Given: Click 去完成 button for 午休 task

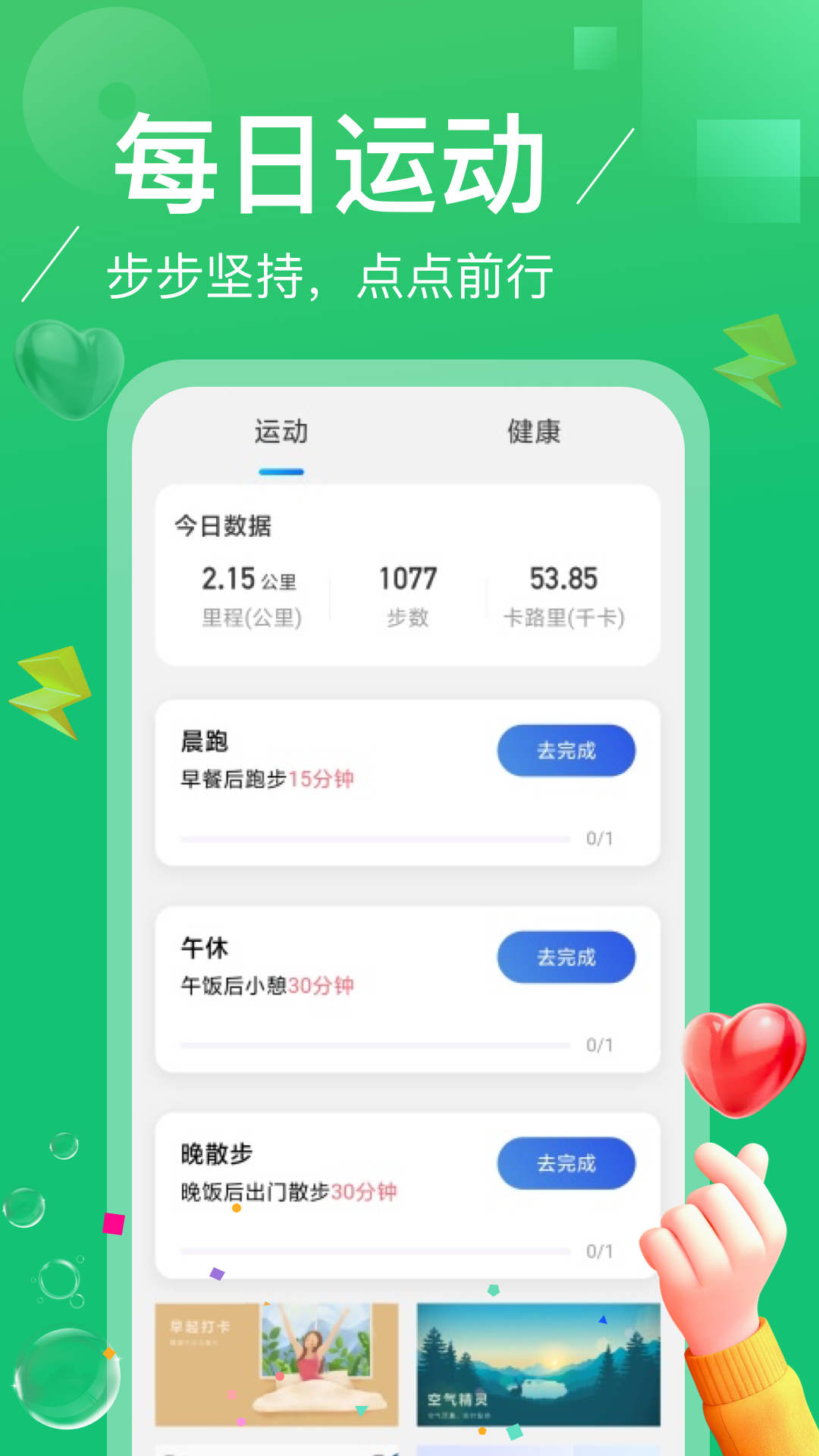Looking at the screenshot, I should pyautogui.click(x=566, y=957).
